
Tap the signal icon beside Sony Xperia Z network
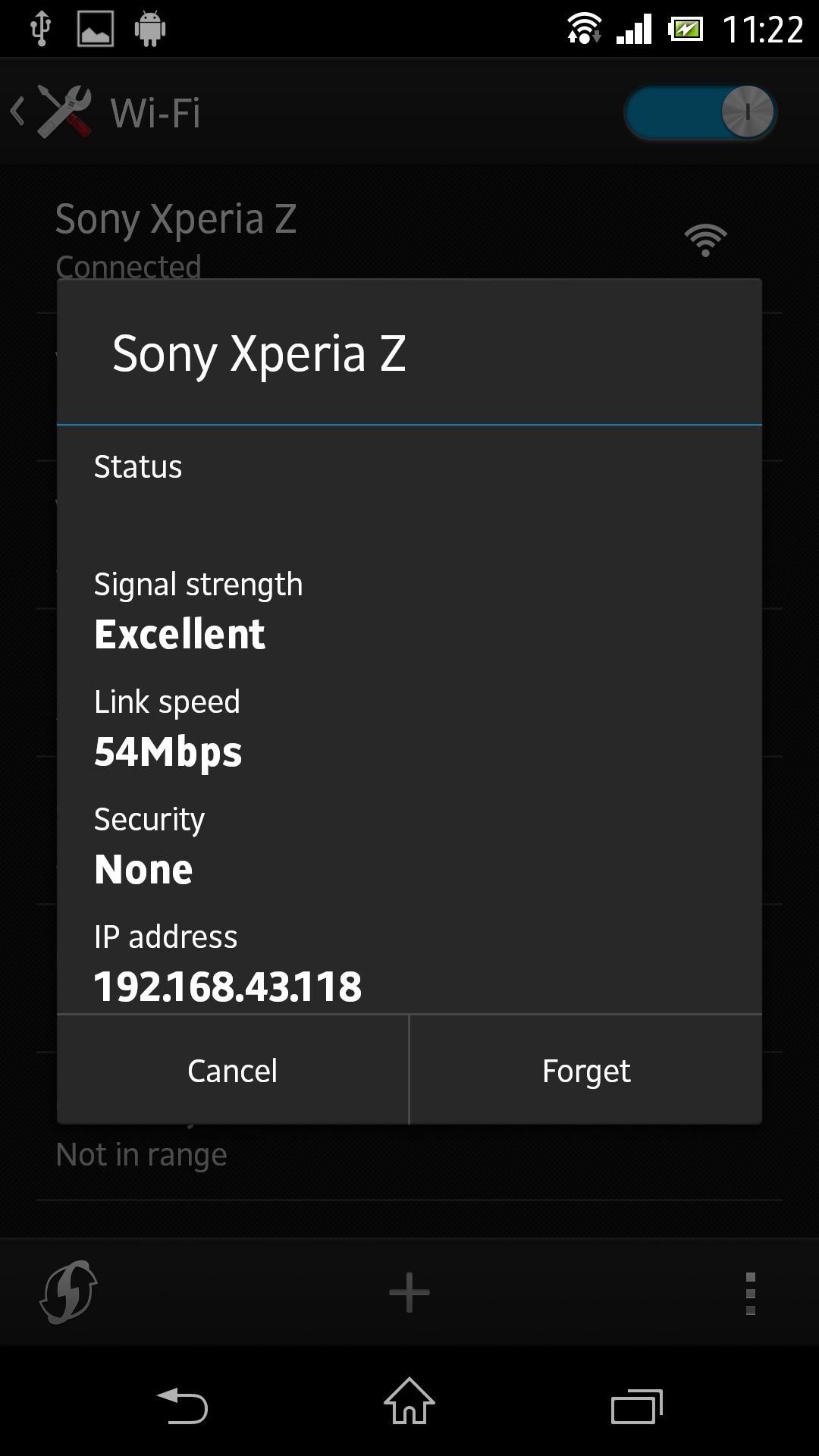(x=705, y=239)
